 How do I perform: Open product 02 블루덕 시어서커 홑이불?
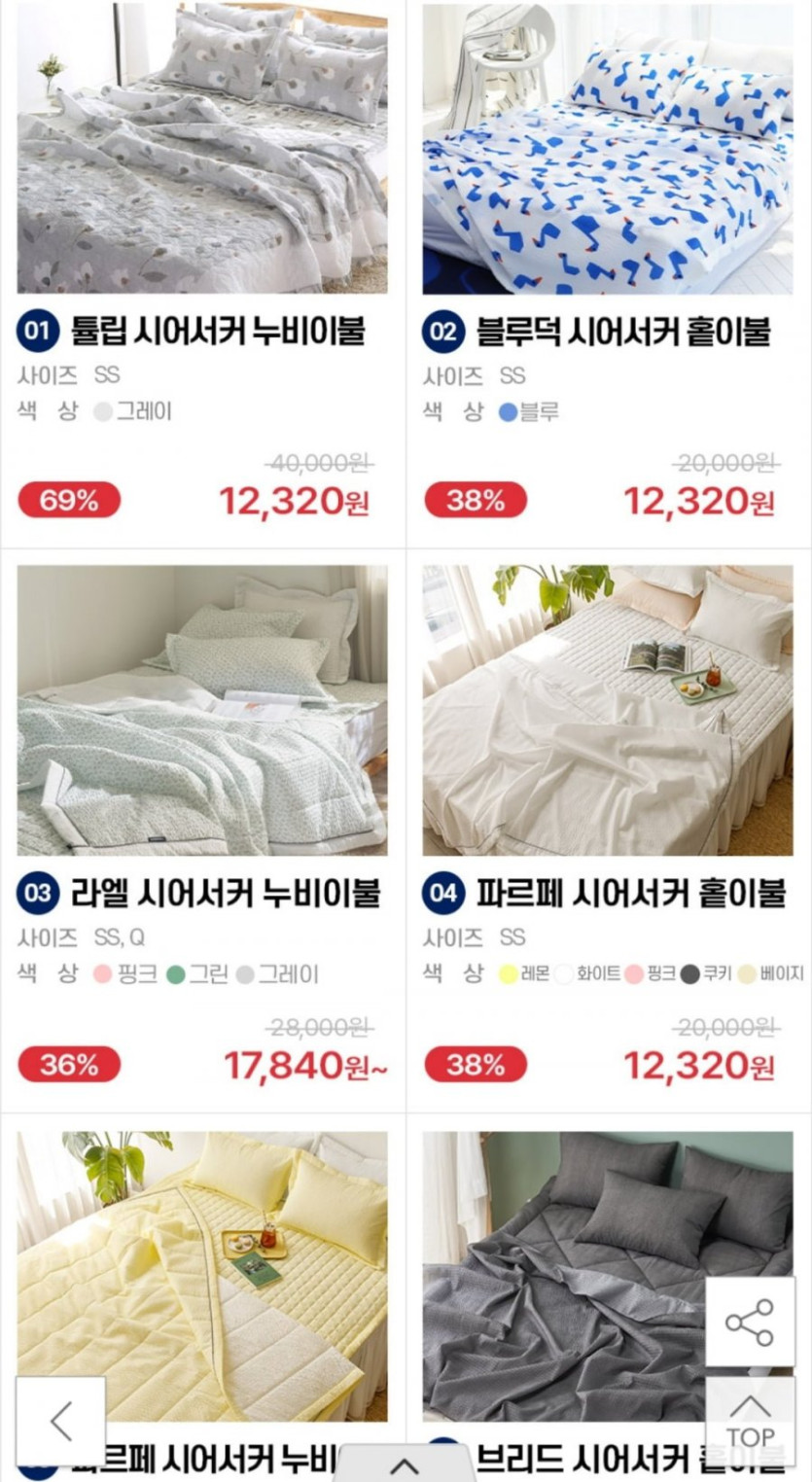tap(608, 148)
